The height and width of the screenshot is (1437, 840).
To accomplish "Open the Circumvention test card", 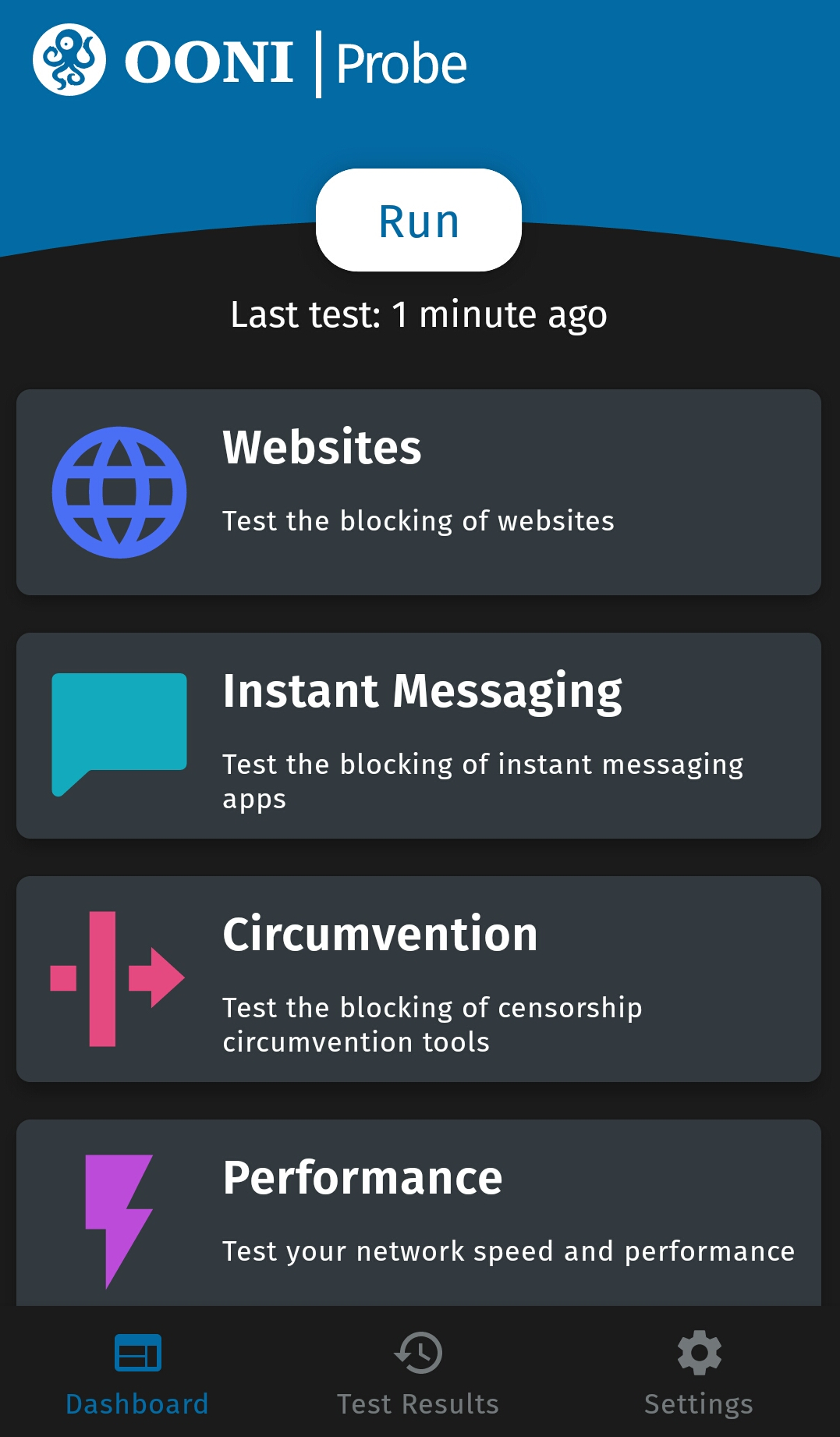I will (x=419, y=979).
